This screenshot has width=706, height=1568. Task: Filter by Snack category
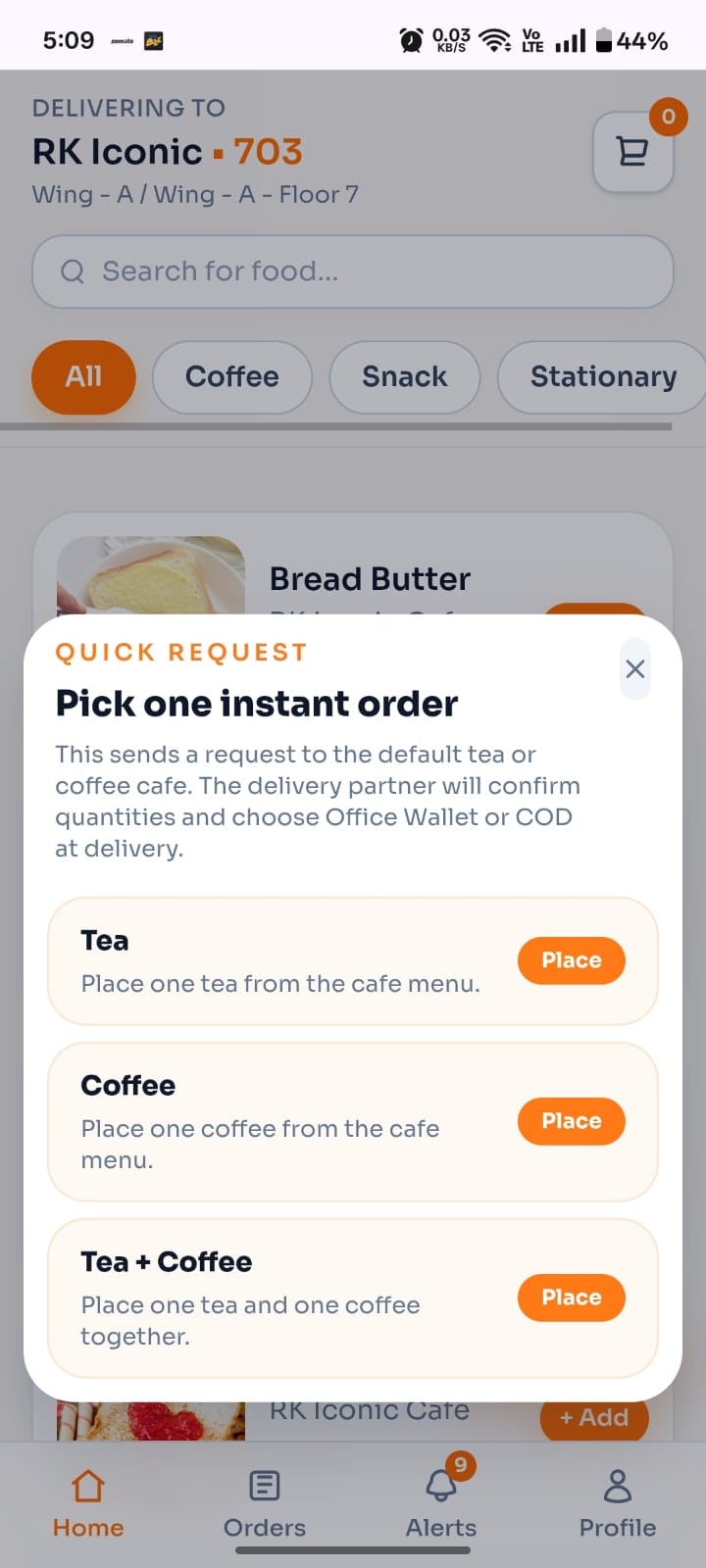404,376
